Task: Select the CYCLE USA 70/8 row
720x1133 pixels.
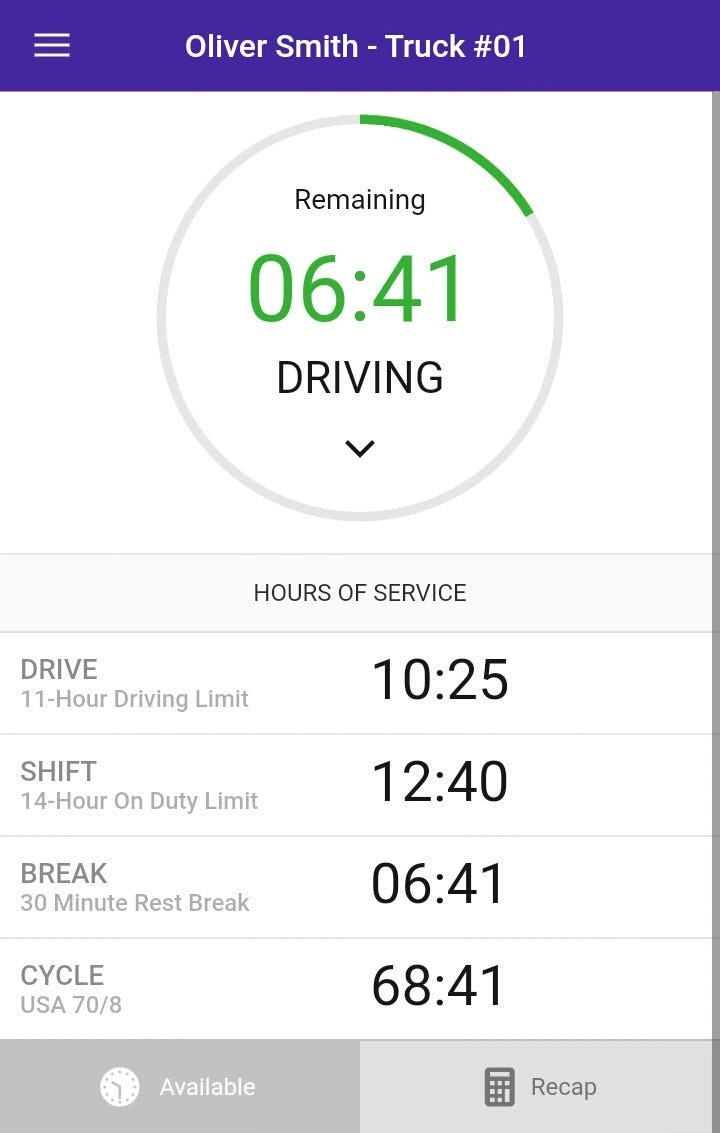Action: coord(360,985)
